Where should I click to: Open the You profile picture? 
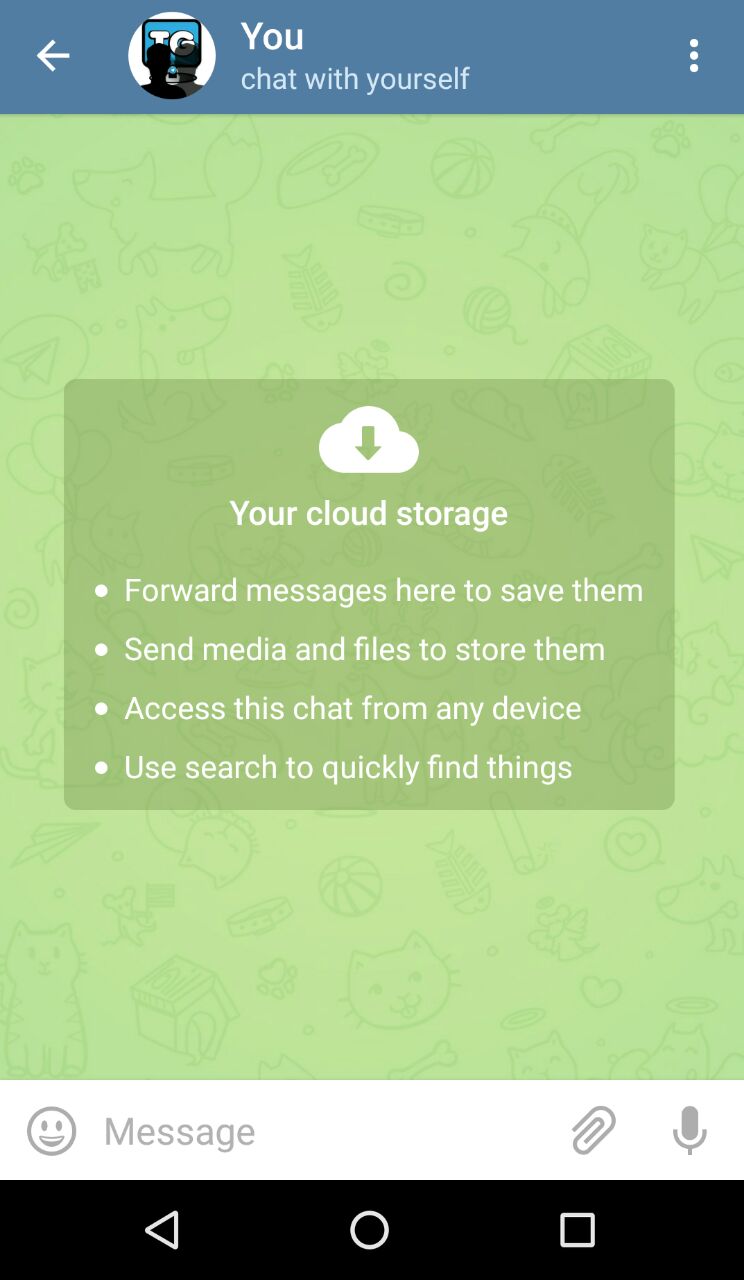[x=172, y=56]
